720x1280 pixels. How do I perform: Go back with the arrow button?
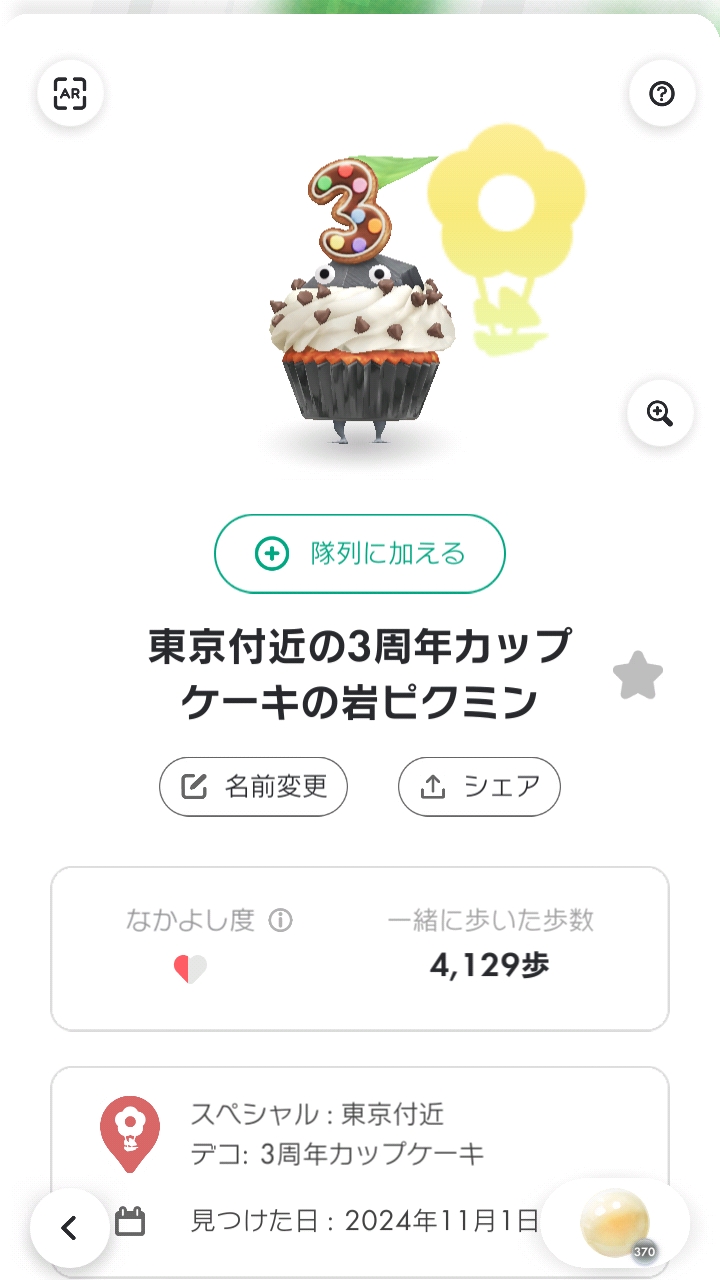[x=69, y=1227]
